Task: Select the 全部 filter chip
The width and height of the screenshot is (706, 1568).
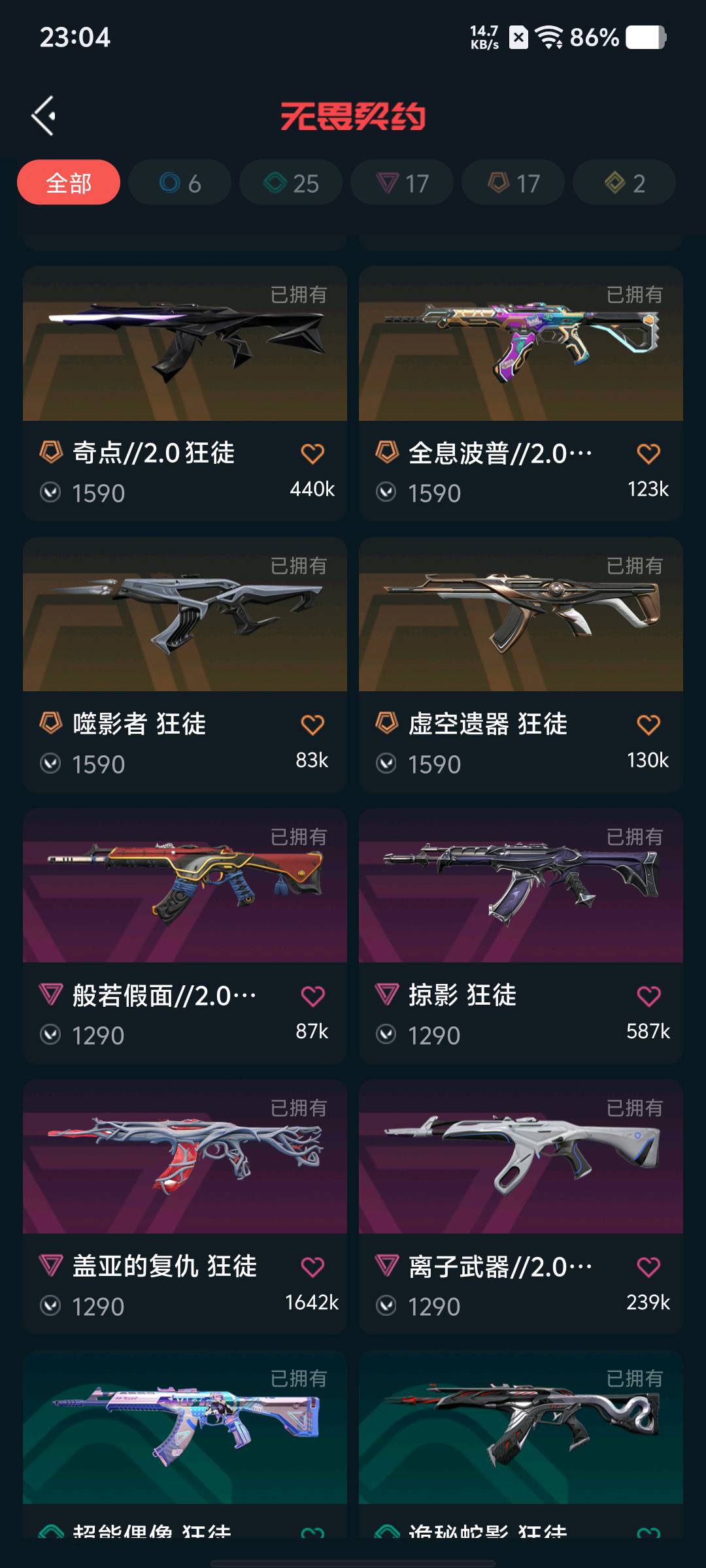Action: pos(69,183)
